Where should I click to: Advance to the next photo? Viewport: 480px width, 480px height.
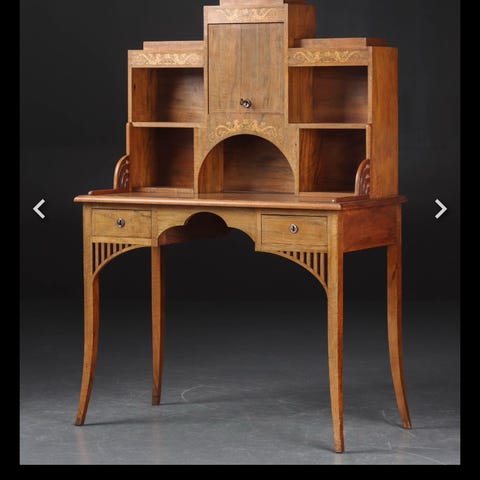440,209
